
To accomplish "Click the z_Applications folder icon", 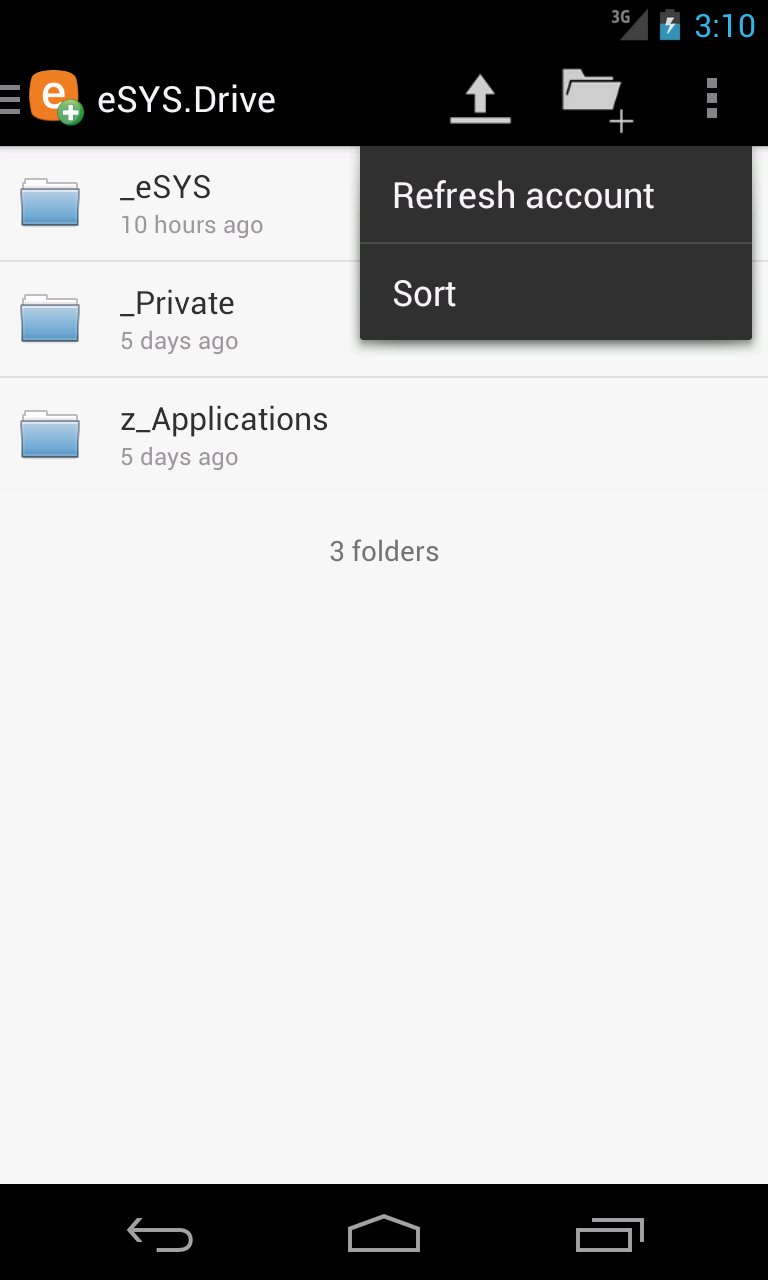I will tap(50, 435).
